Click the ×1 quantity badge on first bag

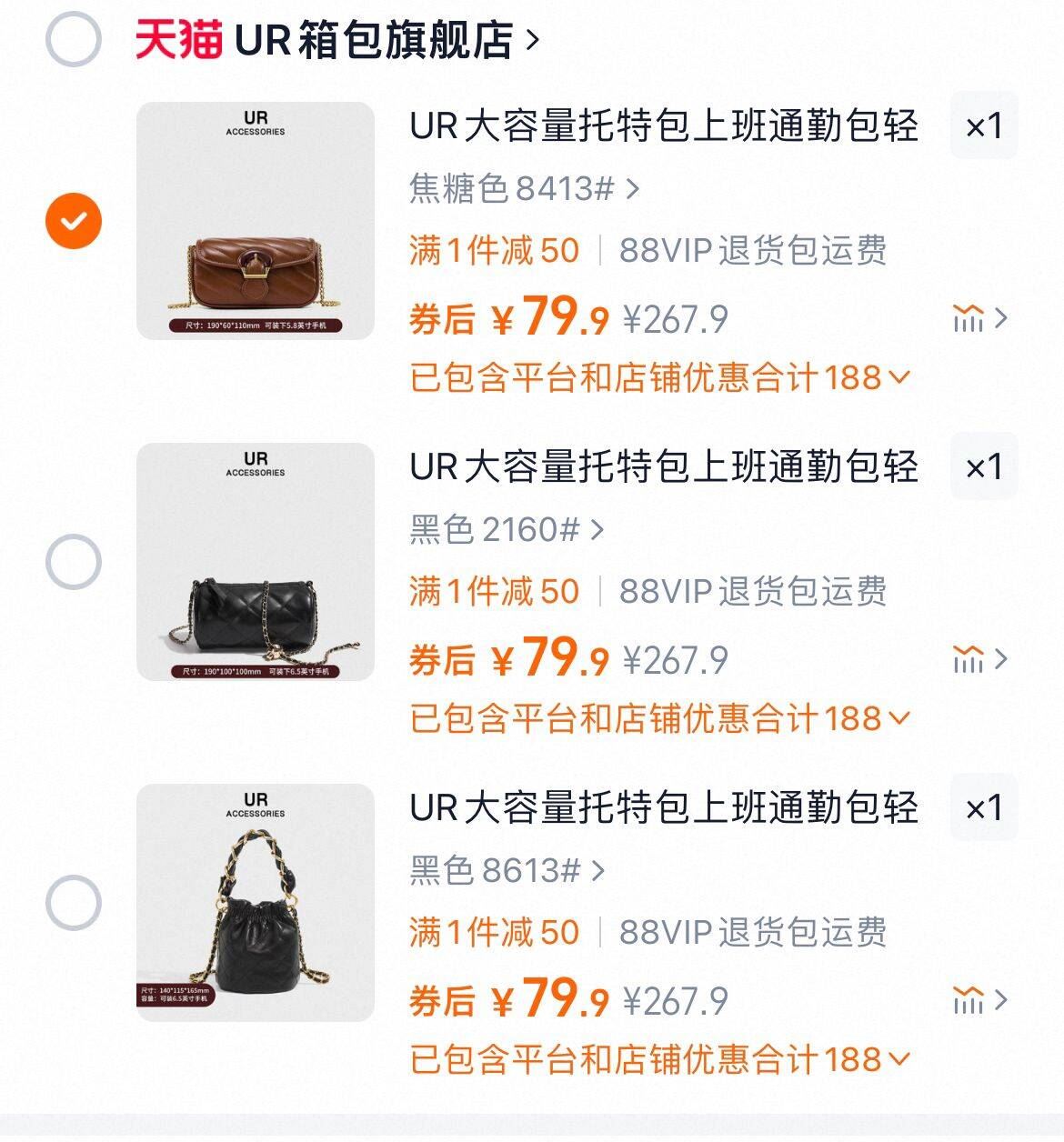point(984,129)
